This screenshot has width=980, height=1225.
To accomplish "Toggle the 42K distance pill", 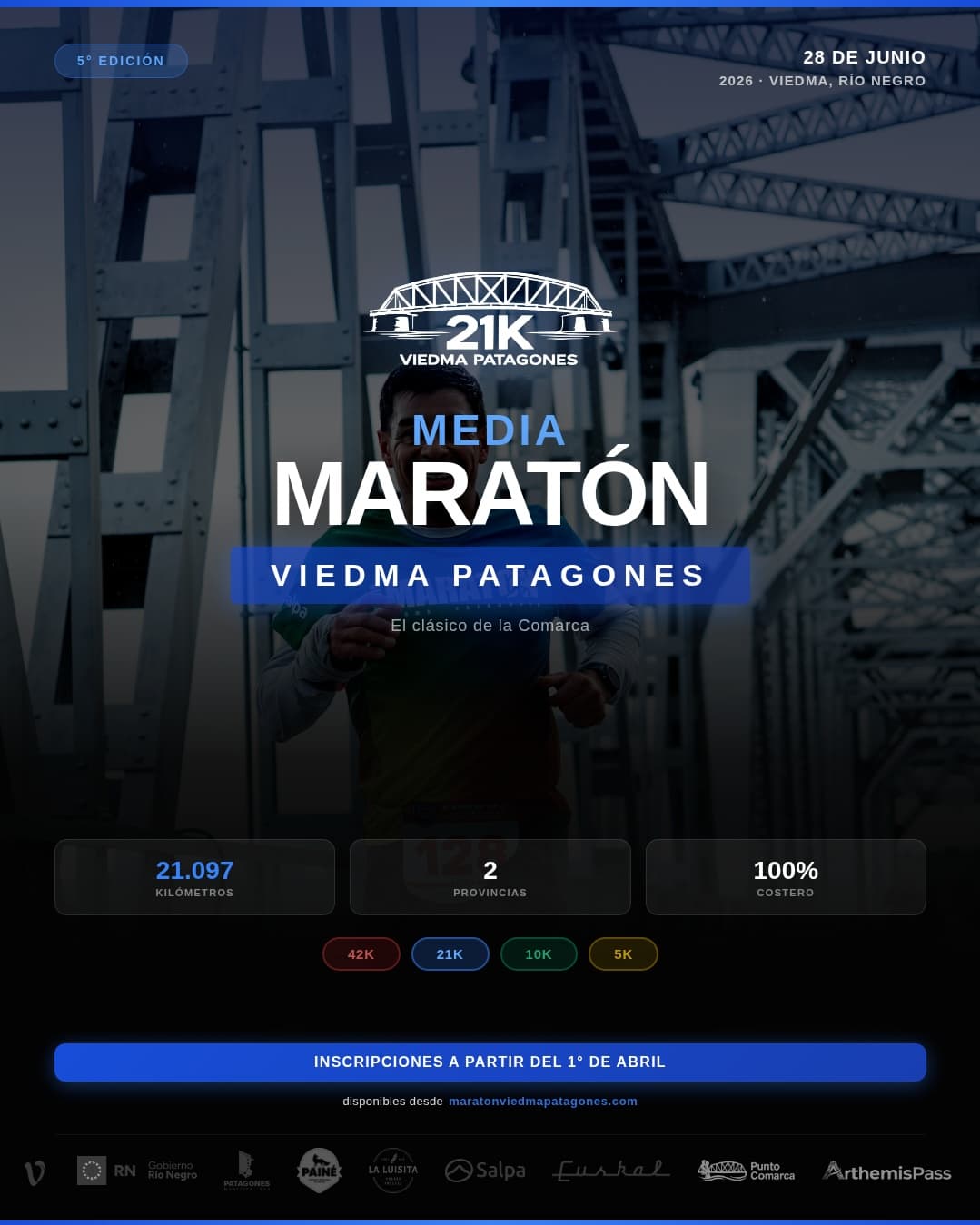I will tap(361, 954).
